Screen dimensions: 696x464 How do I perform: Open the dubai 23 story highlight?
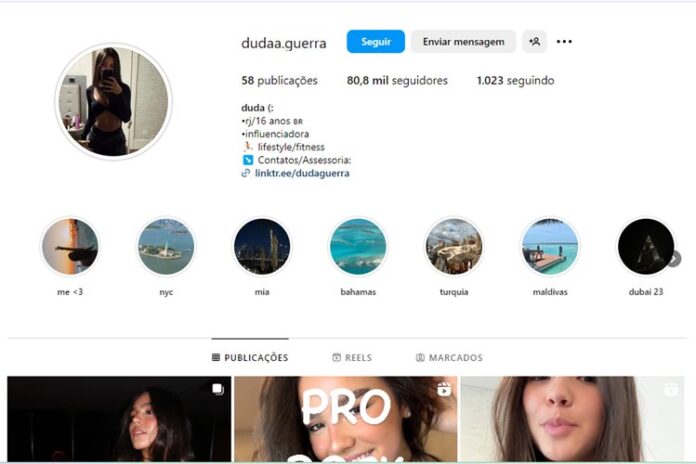pos(645,247)
